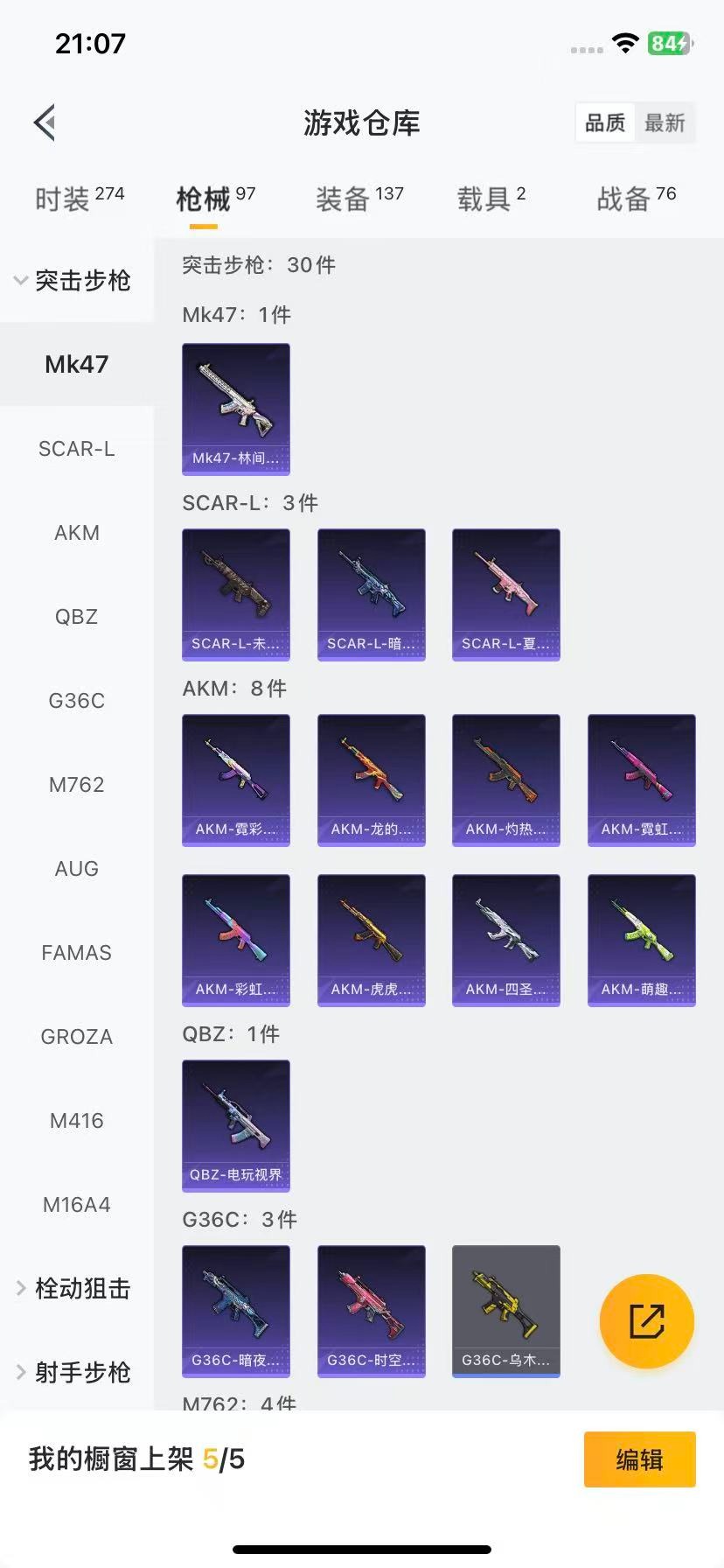The image size is (724, 1568).
Task: View the G36C-乌木 skin
Action: pos(505,1311)
